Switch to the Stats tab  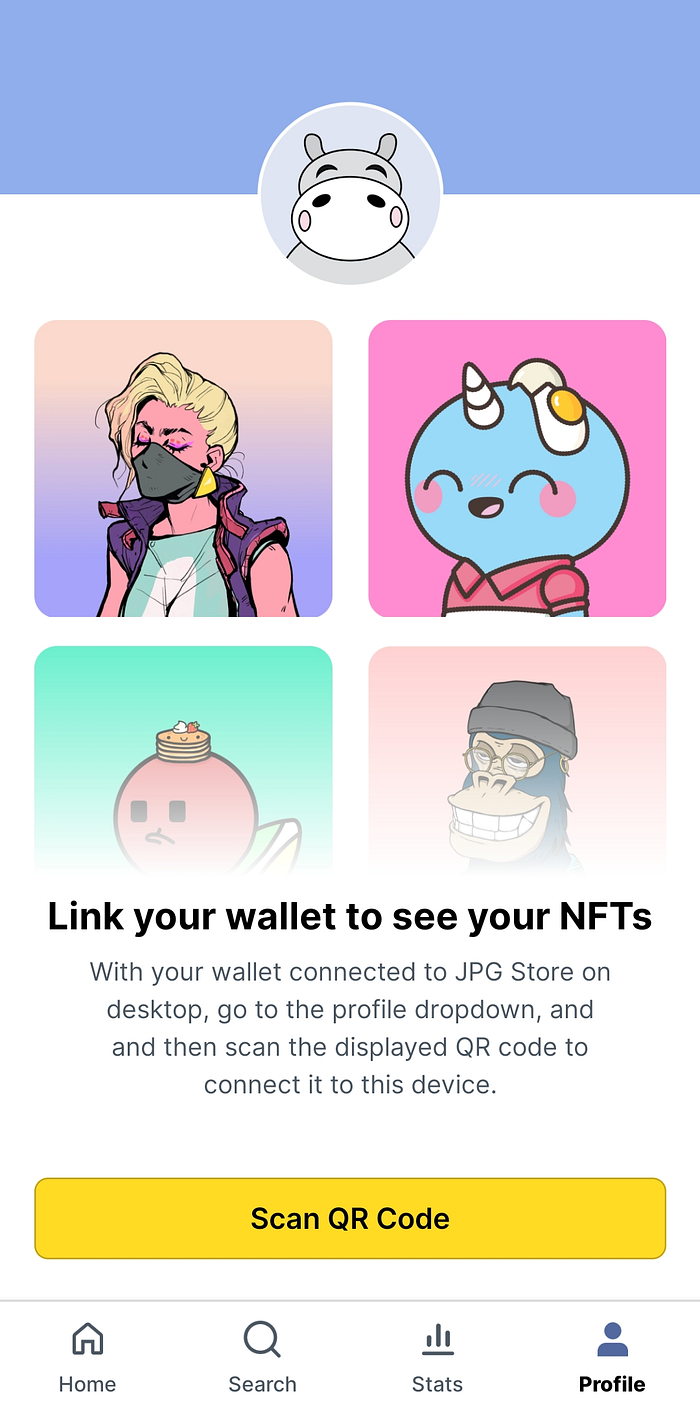(437, 1356)
